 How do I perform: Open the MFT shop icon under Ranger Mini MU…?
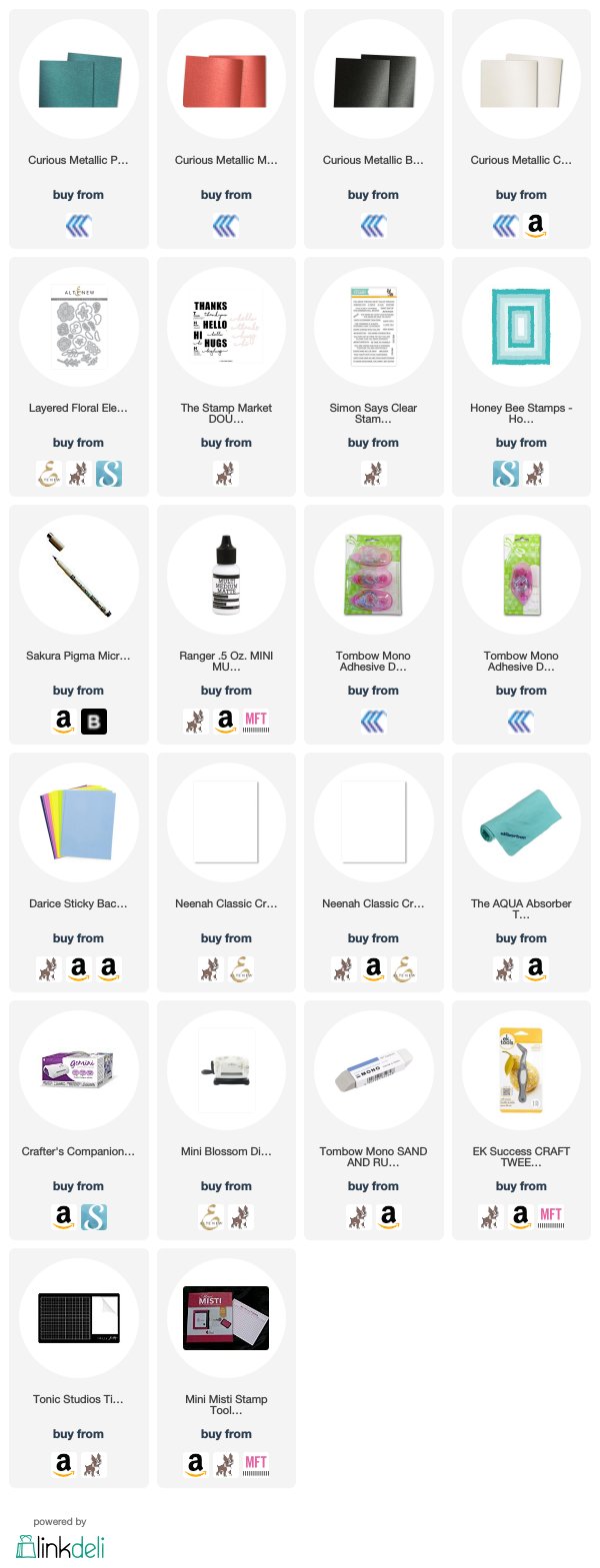pyautogui.click(x=256, y=721)
